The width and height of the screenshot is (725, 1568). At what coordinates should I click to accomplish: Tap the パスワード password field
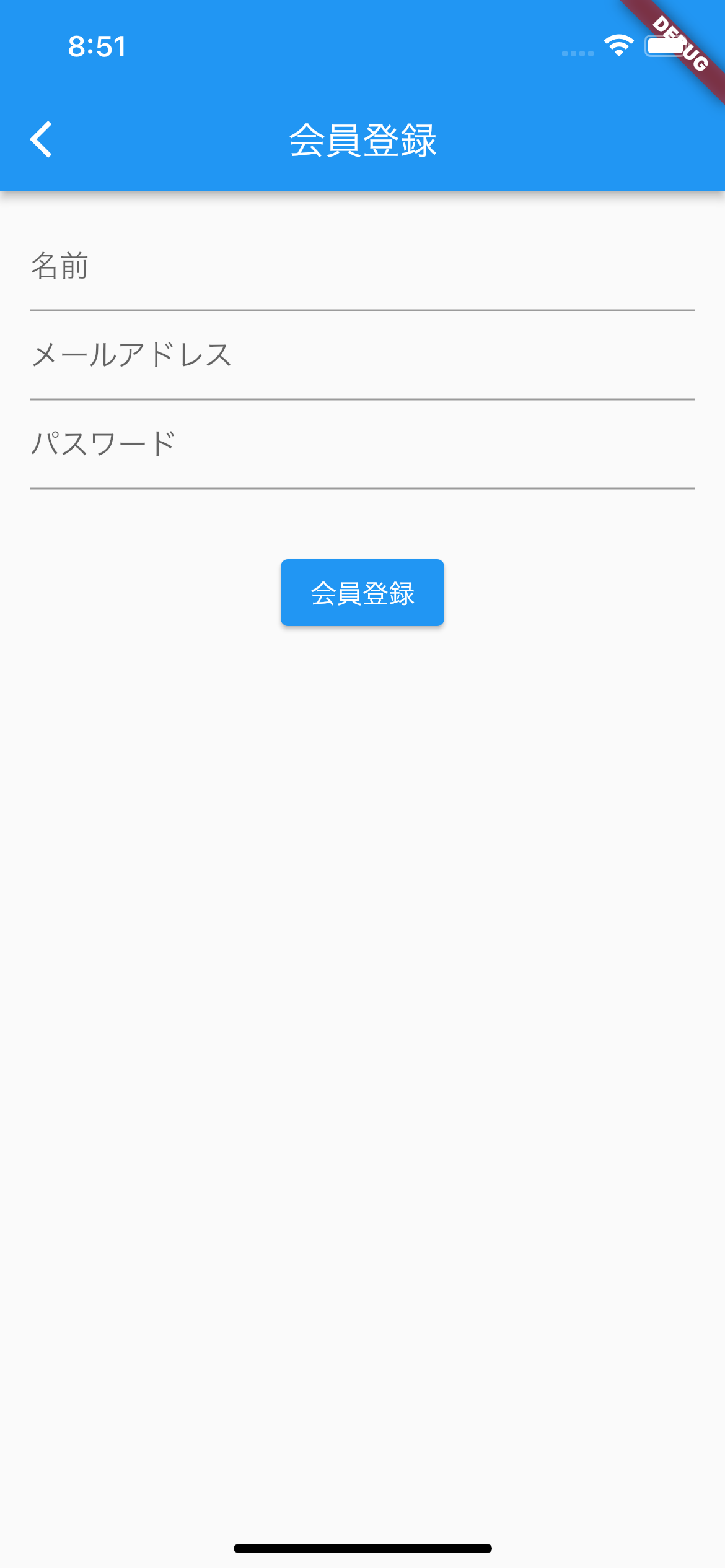click(362, 445)
